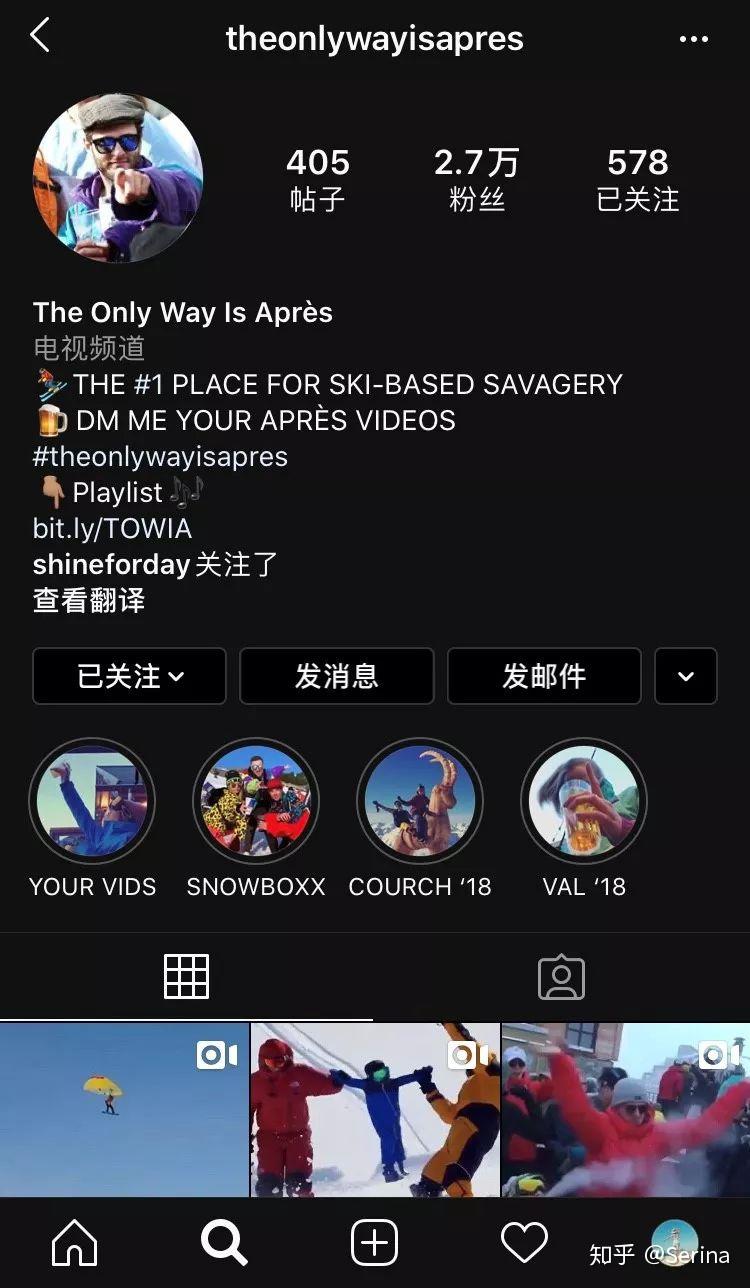The image size is (750, 1288).
Task: Switch to the tagged photos tab
Action: click(x=561, y=977)
